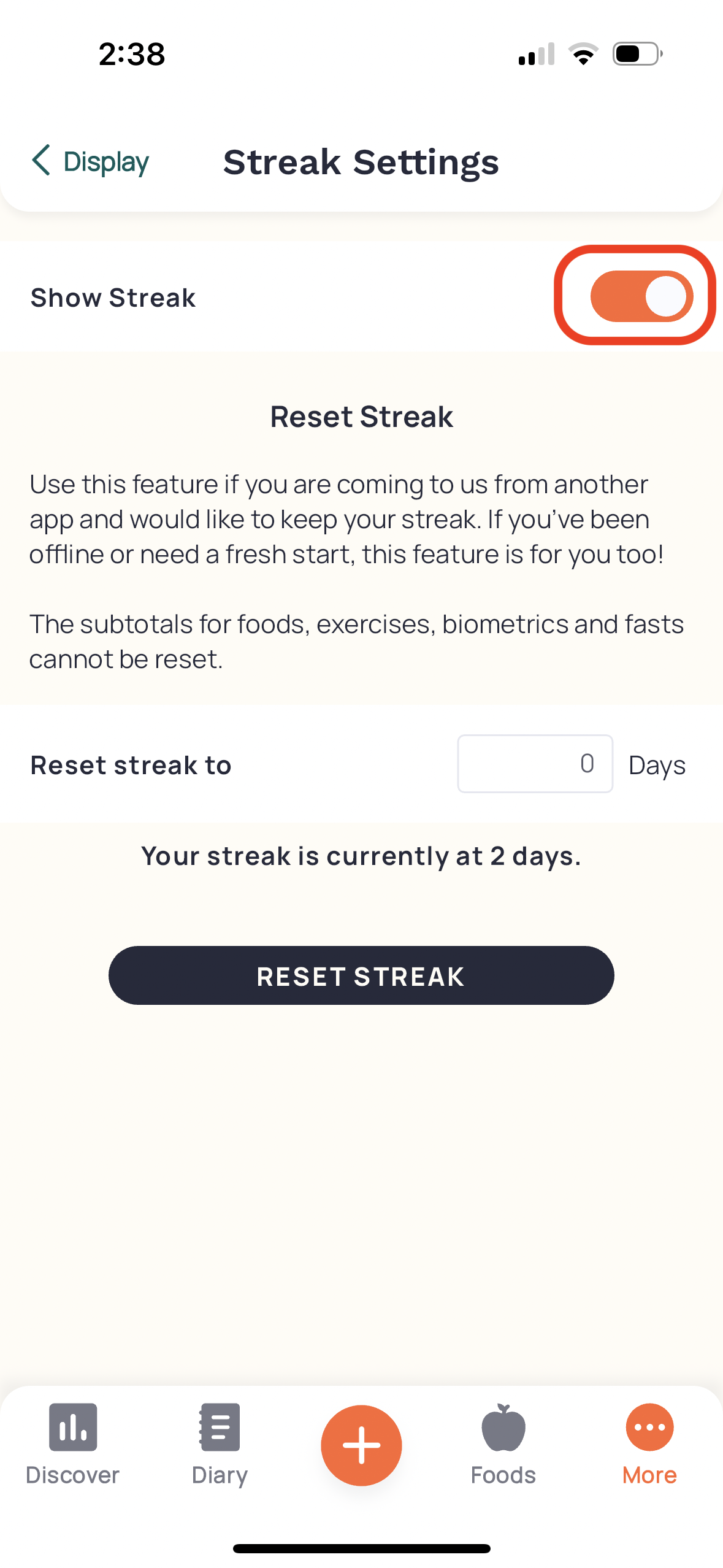723x1568 pixels.
Task: Go to the Foods tab
Action: point(503,1445)
